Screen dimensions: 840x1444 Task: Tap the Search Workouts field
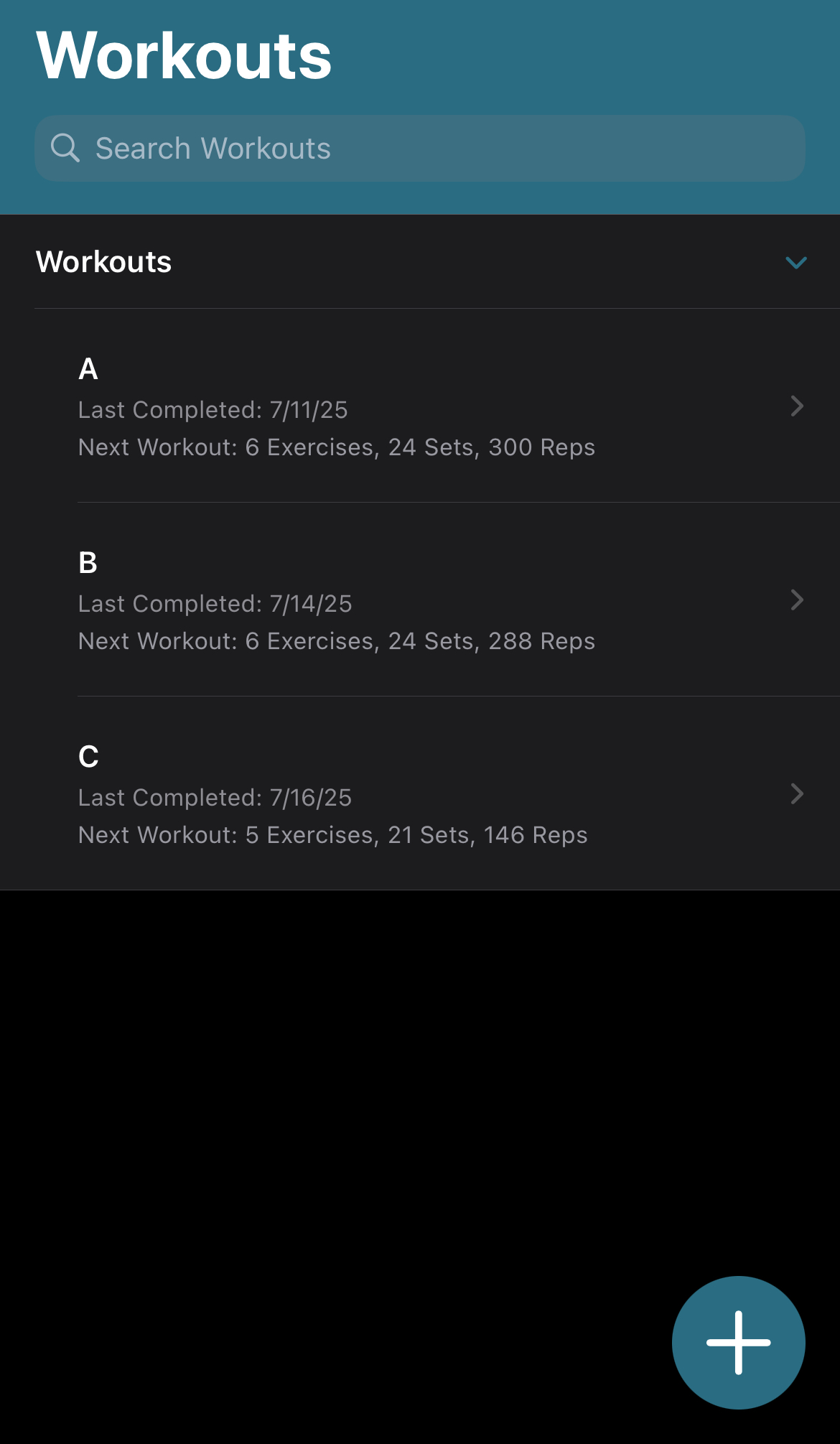pos(420,149)
